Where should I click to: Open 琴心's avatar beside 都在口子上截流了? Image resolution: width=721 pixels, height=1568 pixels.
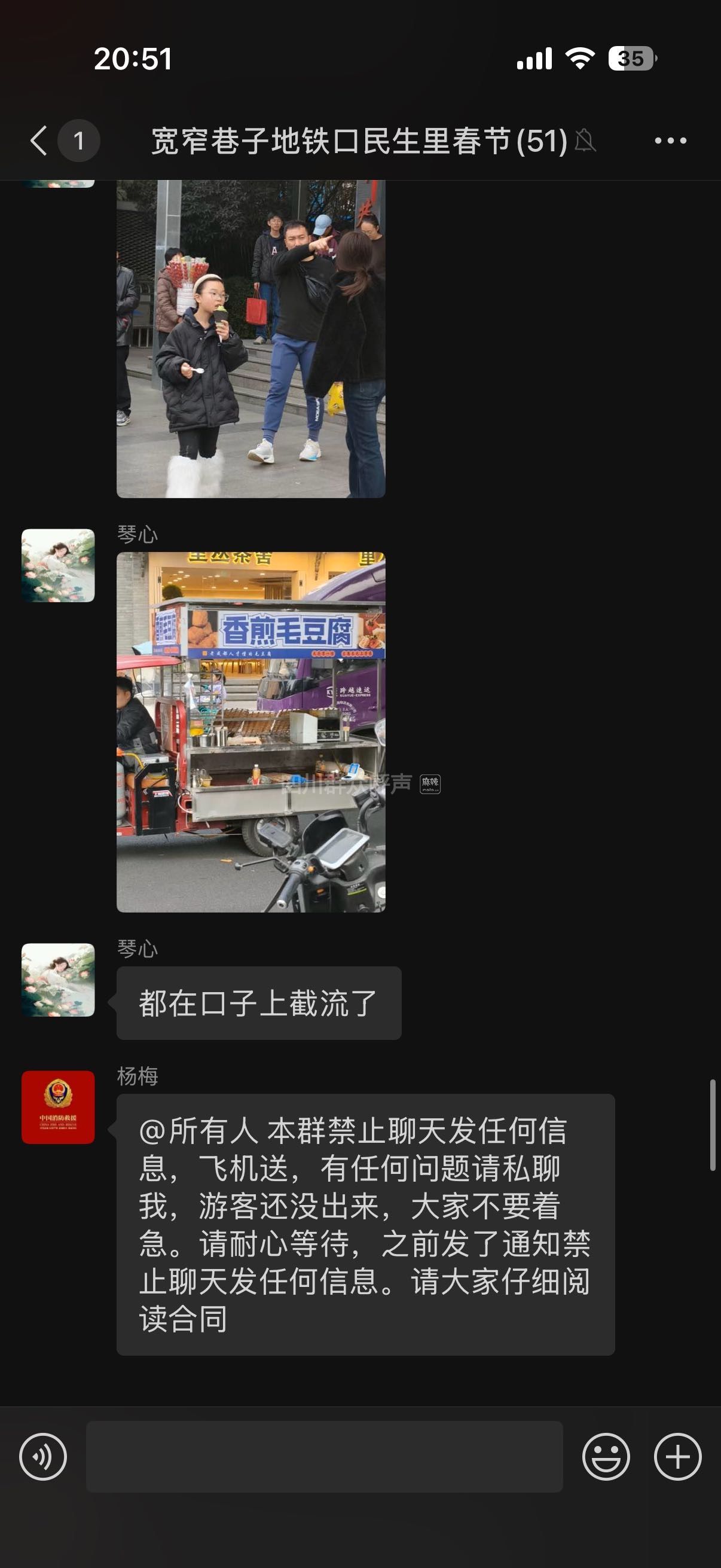[x=58, y=980]
